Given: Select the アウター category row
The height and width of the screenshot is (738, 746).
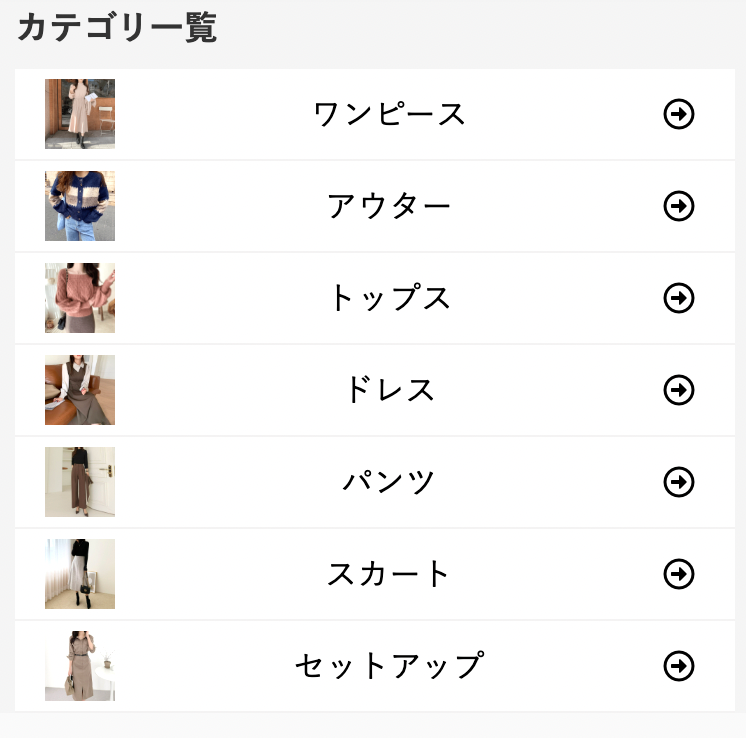Looking at the screenshot, I should (x=389, y=206).
